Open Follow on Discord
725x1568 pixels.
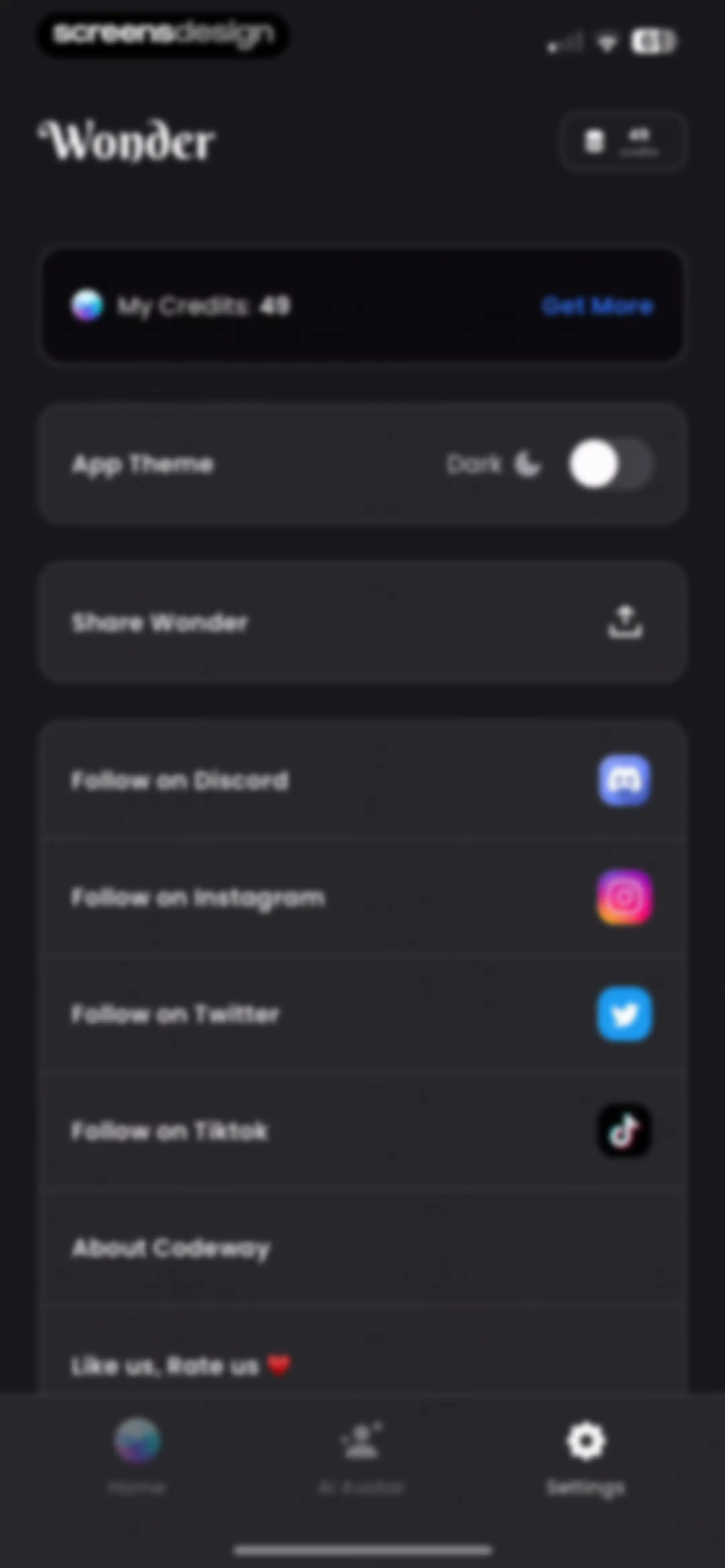pos(363,780)
